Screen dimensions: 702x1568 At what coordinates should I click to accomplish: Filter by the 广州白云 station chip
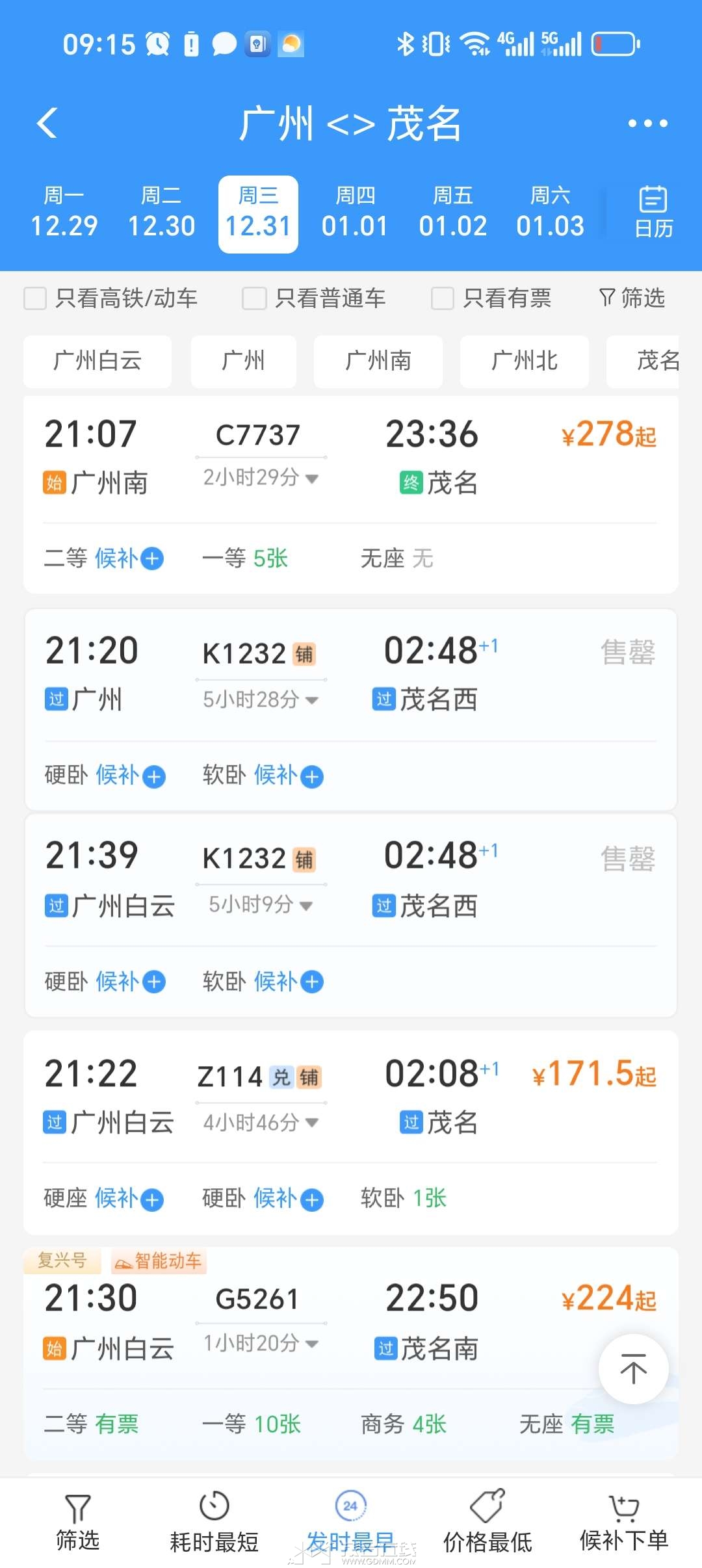97,361
